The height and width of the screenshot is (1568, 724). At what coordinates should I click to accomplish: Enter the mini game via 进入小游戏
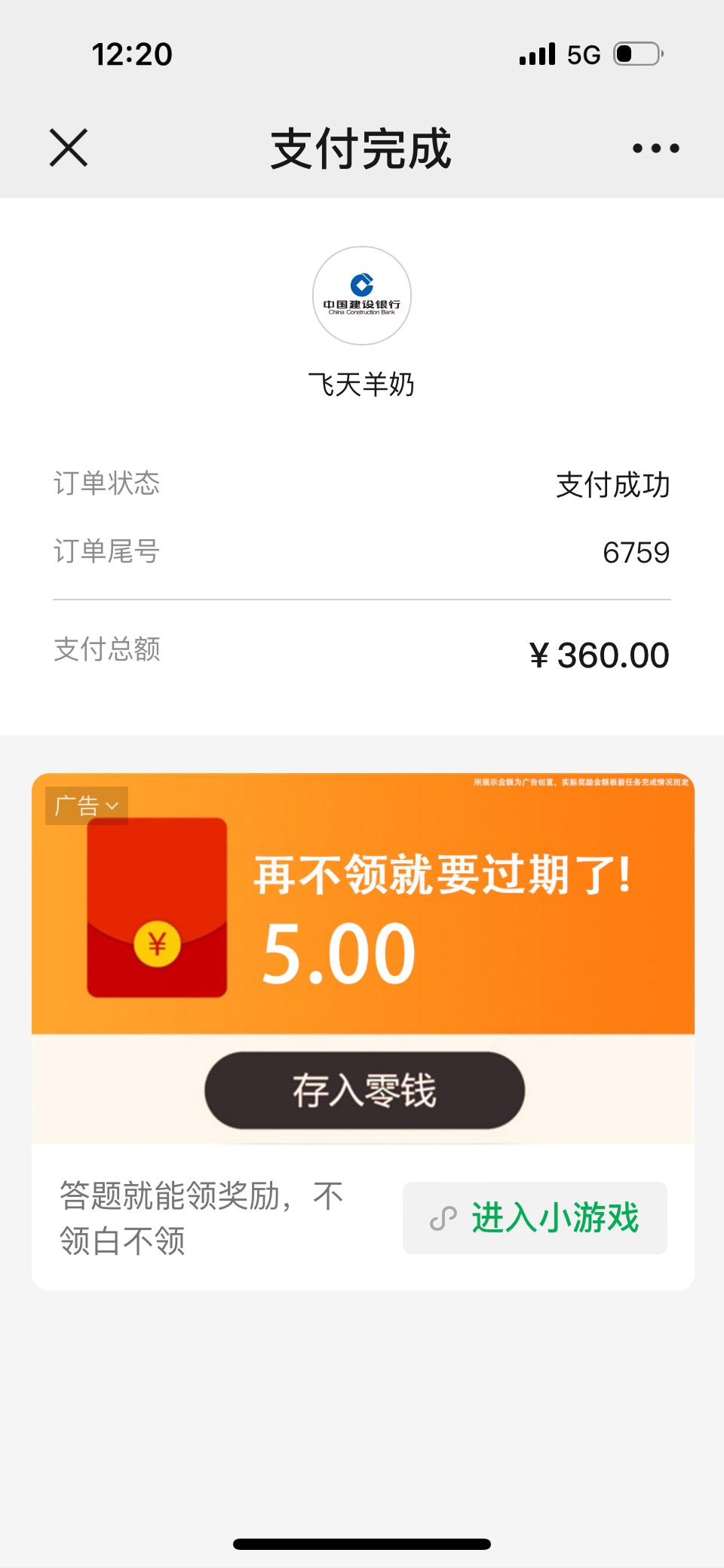pos(535,1217)
